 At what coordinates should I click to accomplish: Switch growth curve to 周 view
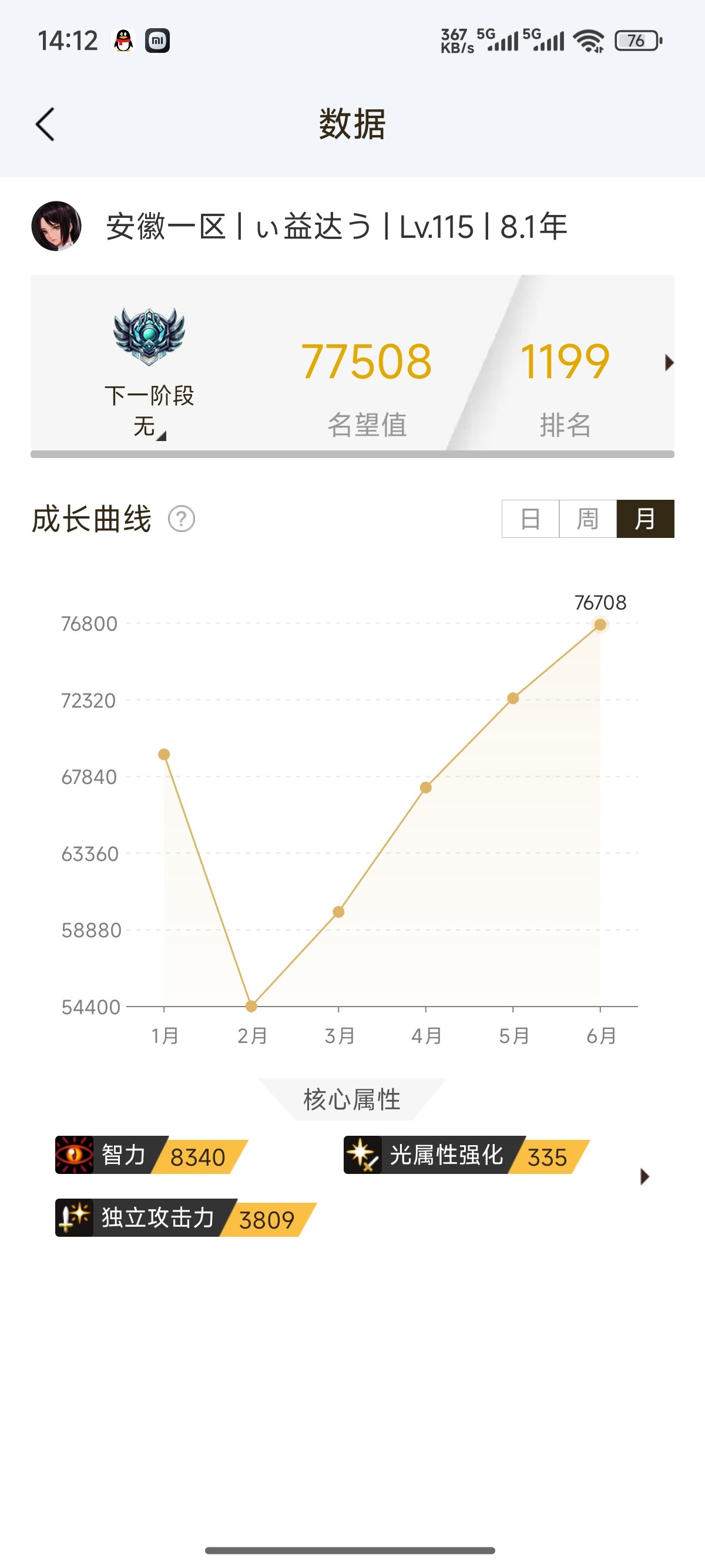[588, 519]
